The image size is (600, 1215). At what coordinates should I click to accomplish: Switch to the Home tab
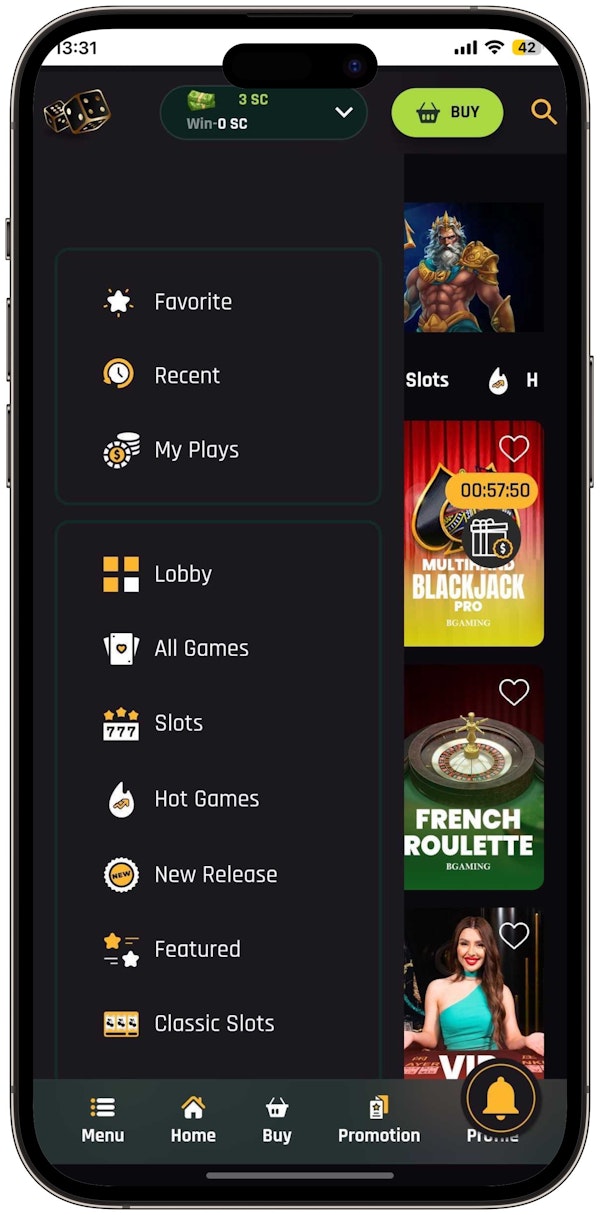193,1120
